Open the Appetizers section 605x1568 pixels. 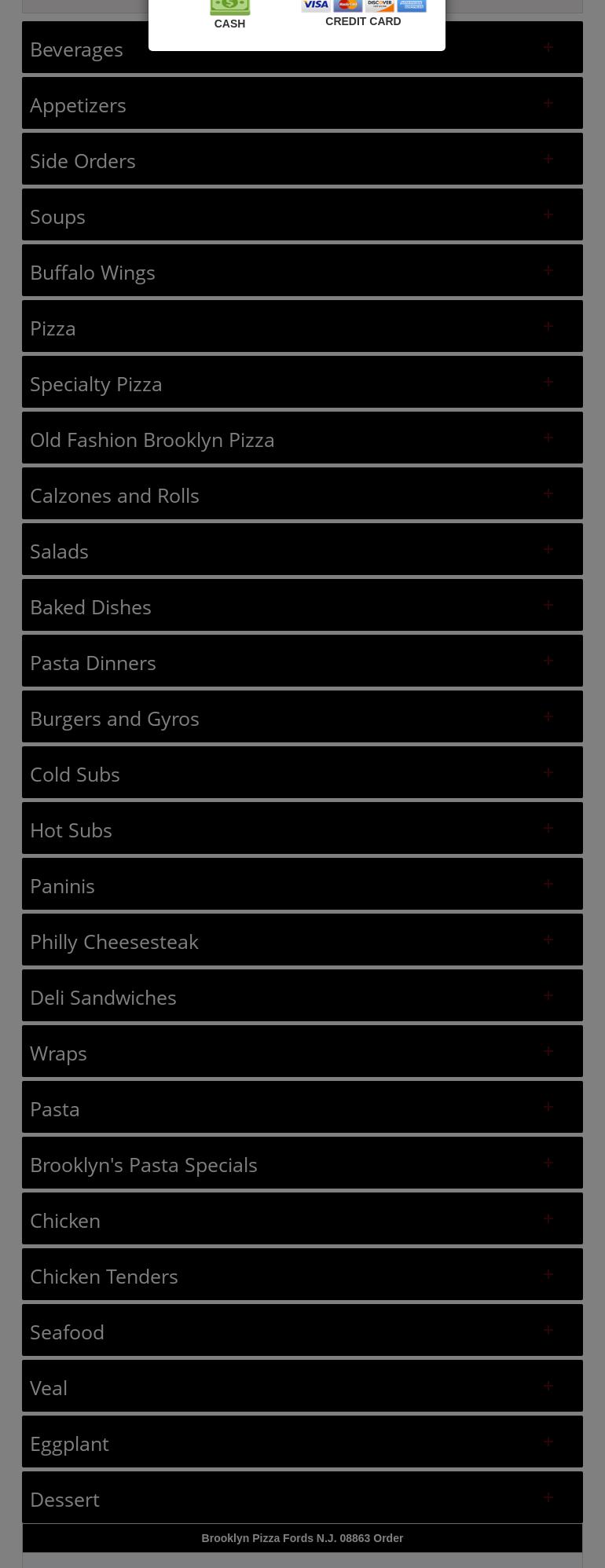click(x=302, y=104)
